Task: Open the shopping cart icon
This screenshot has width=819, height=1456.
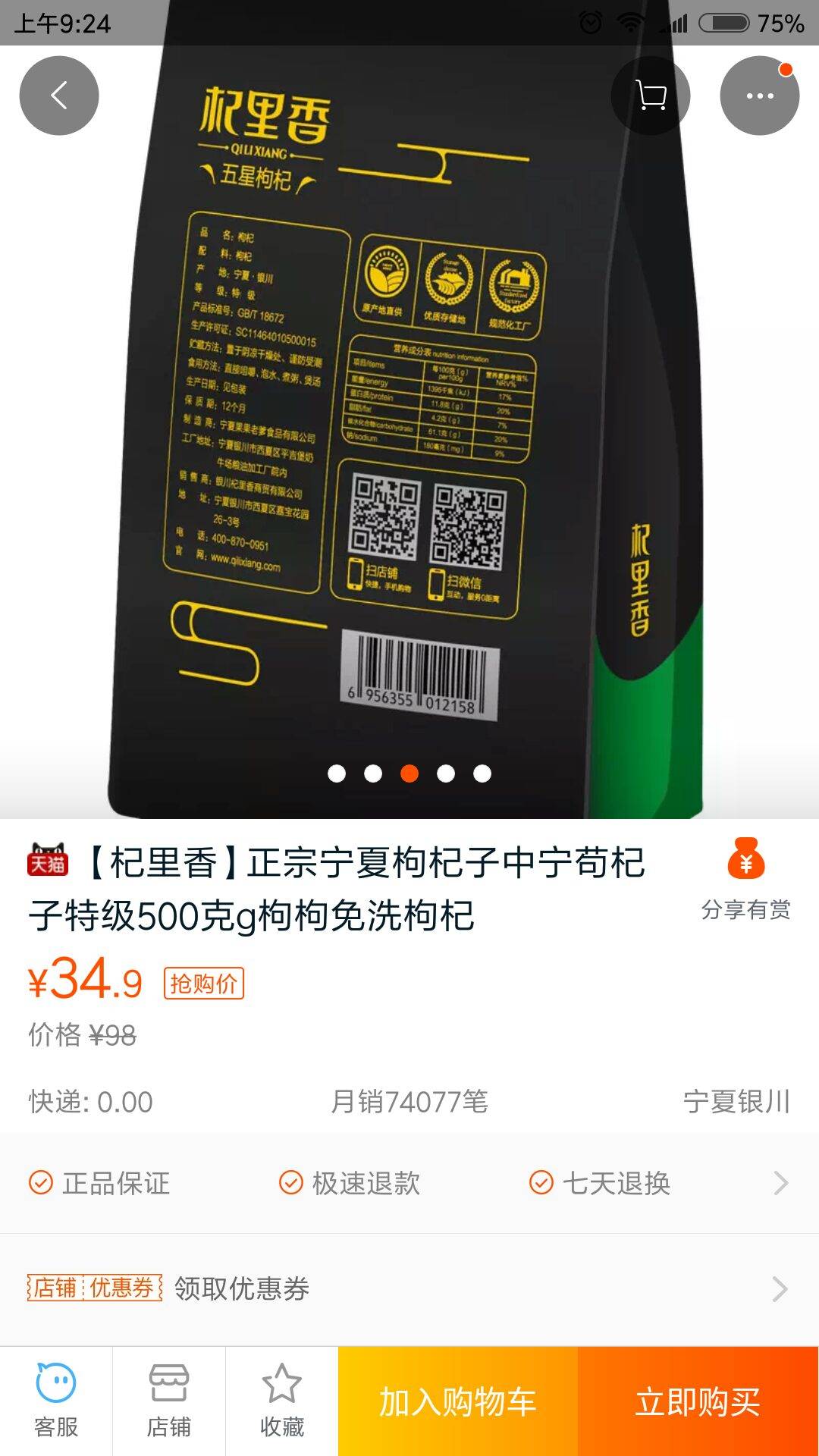Action: [x=651, y=96]
